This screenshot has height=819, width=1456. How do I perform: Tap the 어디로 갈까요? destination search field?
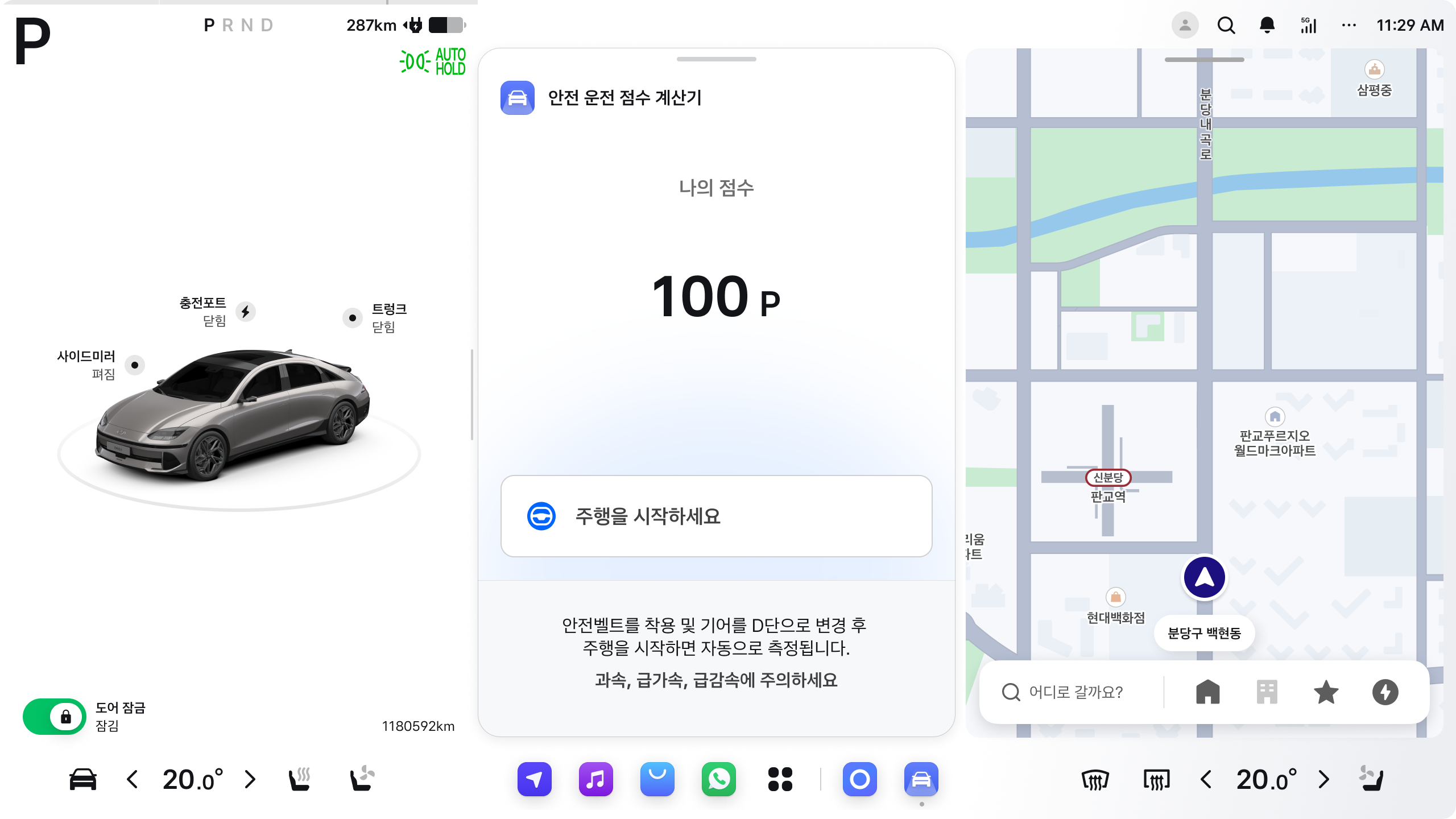[x=1075, y=692]
